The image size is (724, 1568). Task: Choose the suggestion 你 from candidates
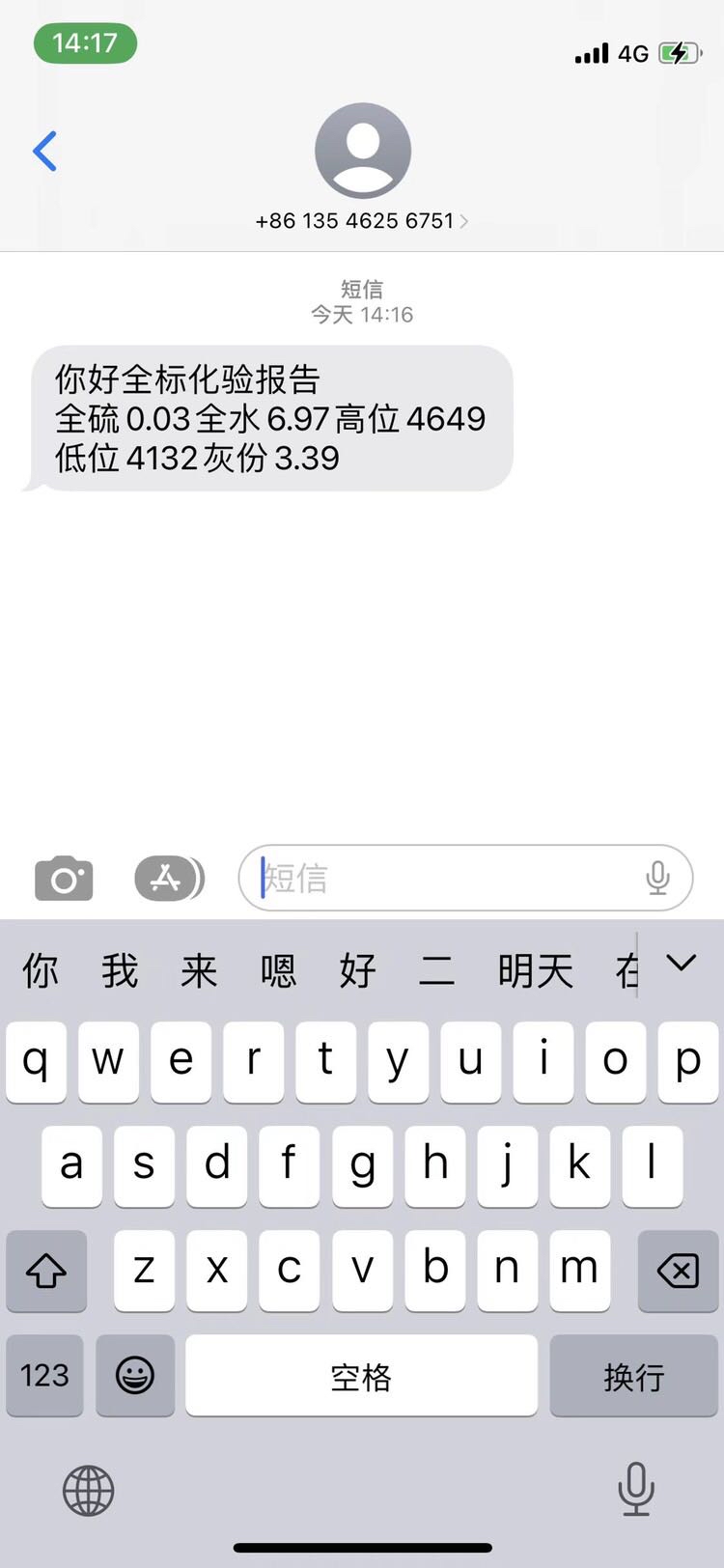[x=41, y=970]
